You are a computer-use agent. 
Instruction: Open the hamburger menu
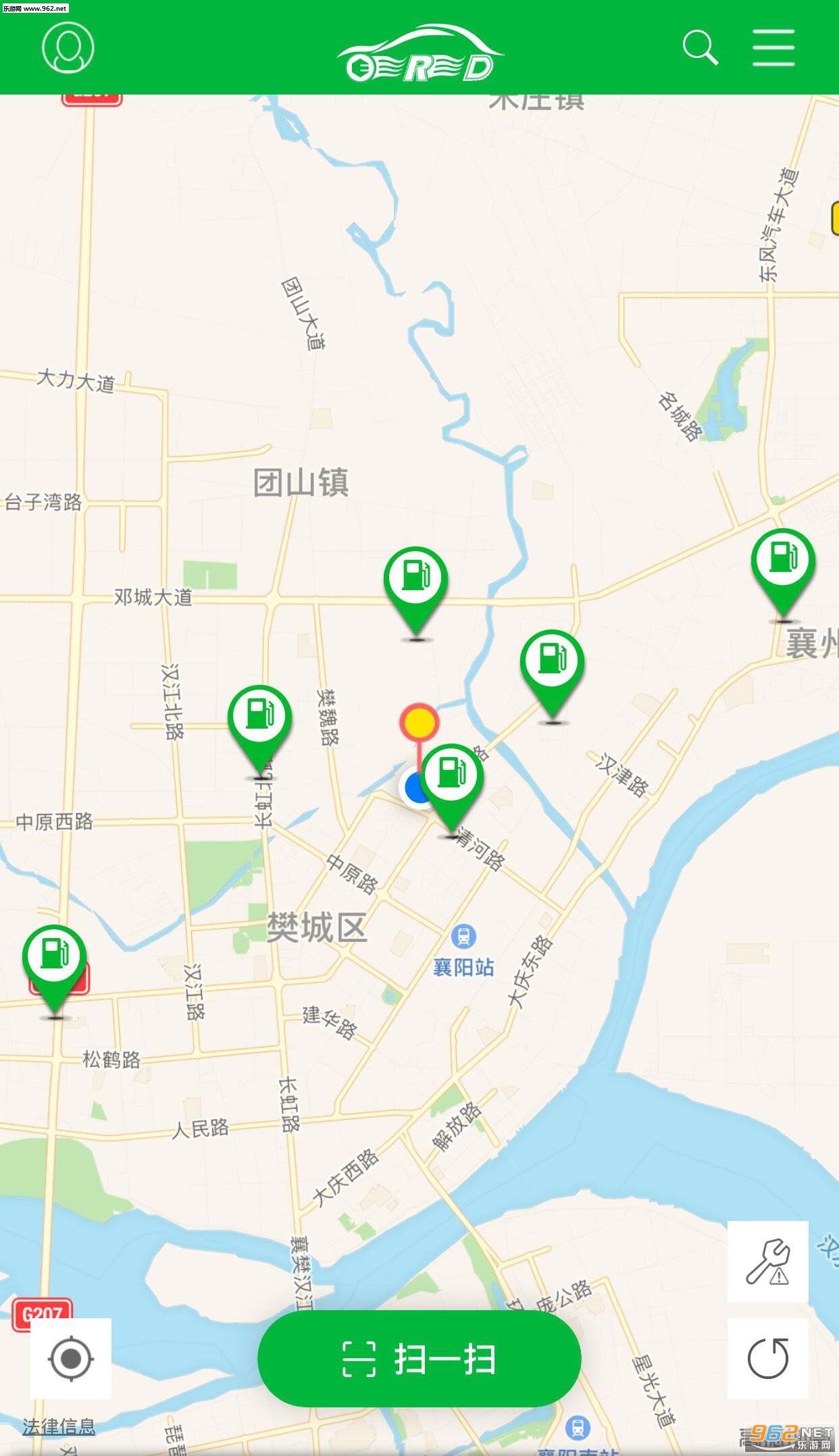click(x=773, y=47)
